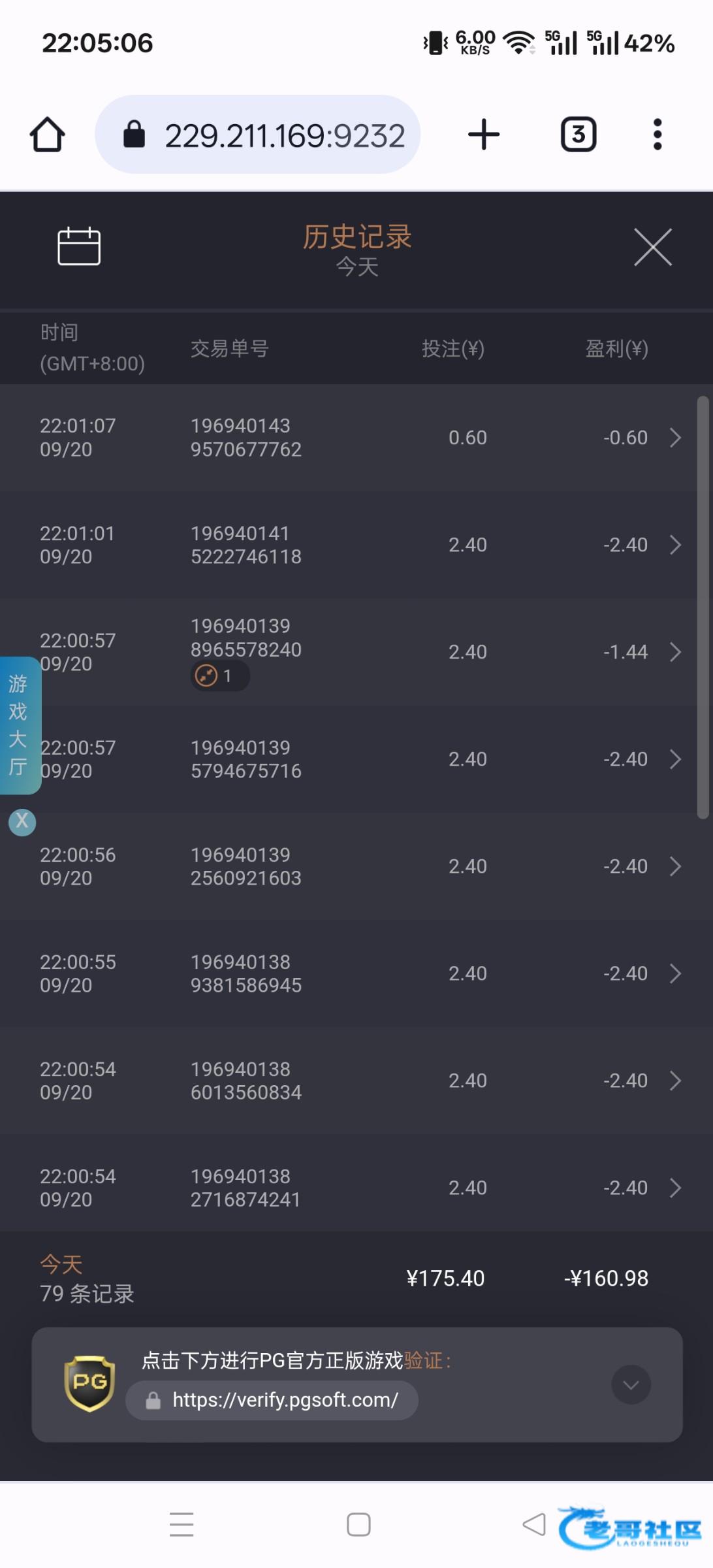Open the browser overflow menu

coord(658,135)
